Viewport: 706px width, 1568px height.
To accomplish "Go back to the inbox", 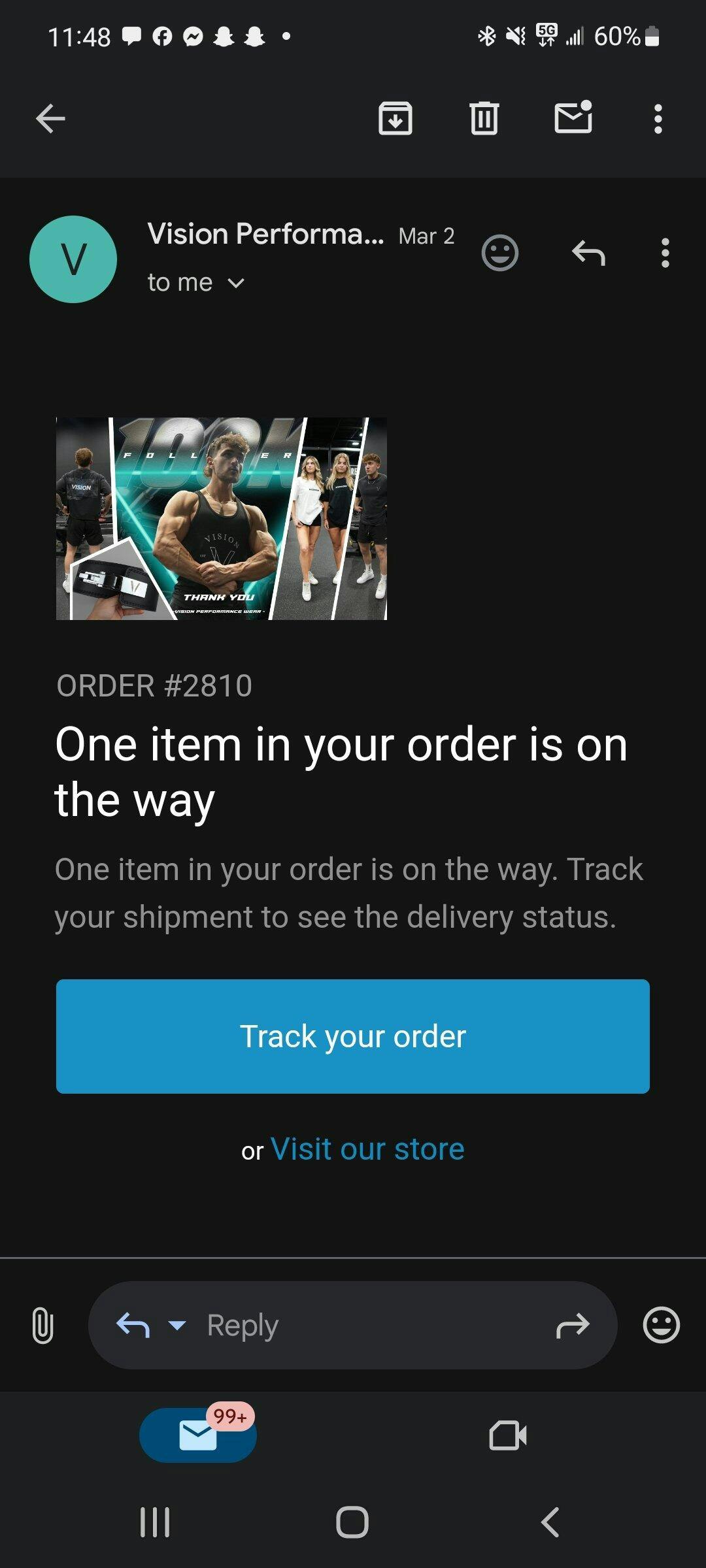I will coord(50,119).
